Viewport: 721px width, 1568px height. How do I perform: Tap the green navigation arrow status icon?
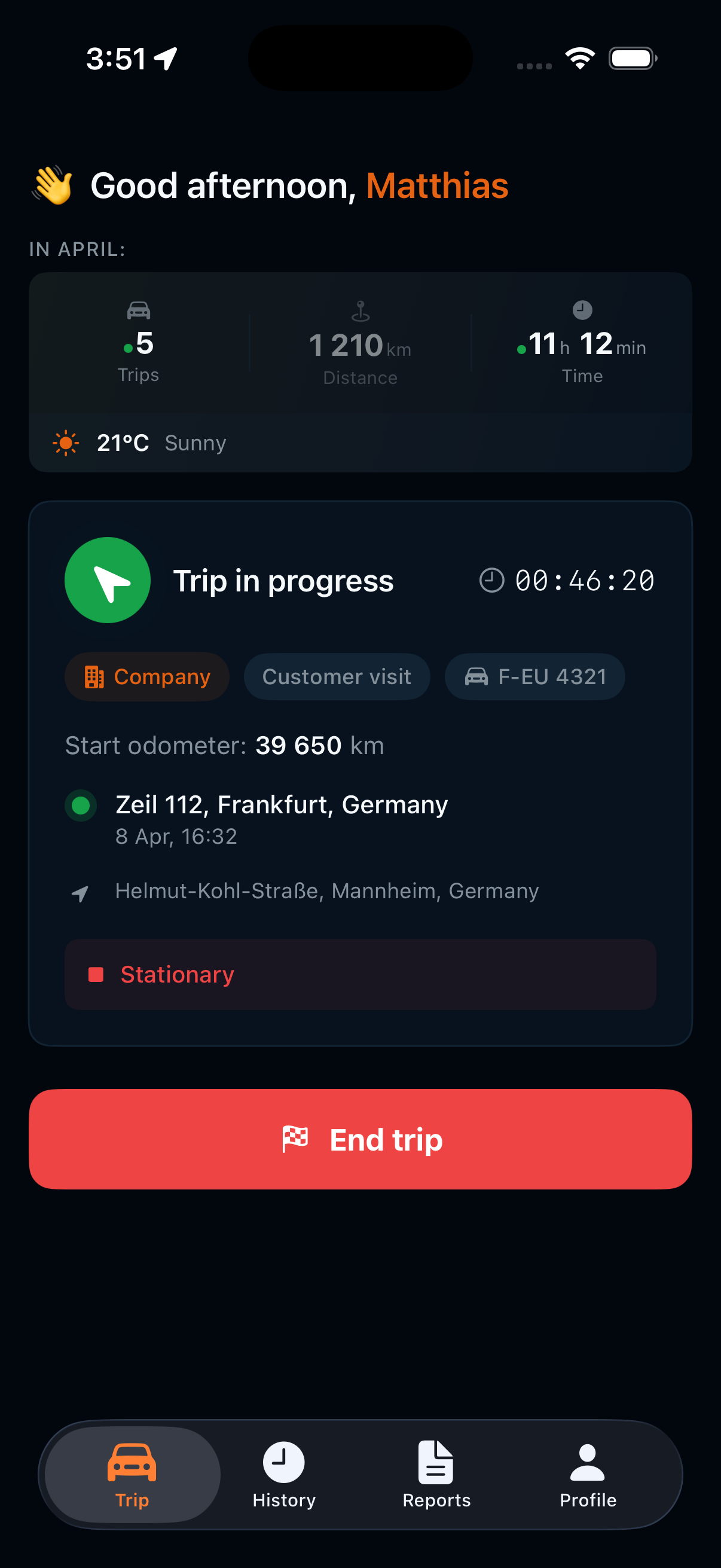click(x=108, y=579)
